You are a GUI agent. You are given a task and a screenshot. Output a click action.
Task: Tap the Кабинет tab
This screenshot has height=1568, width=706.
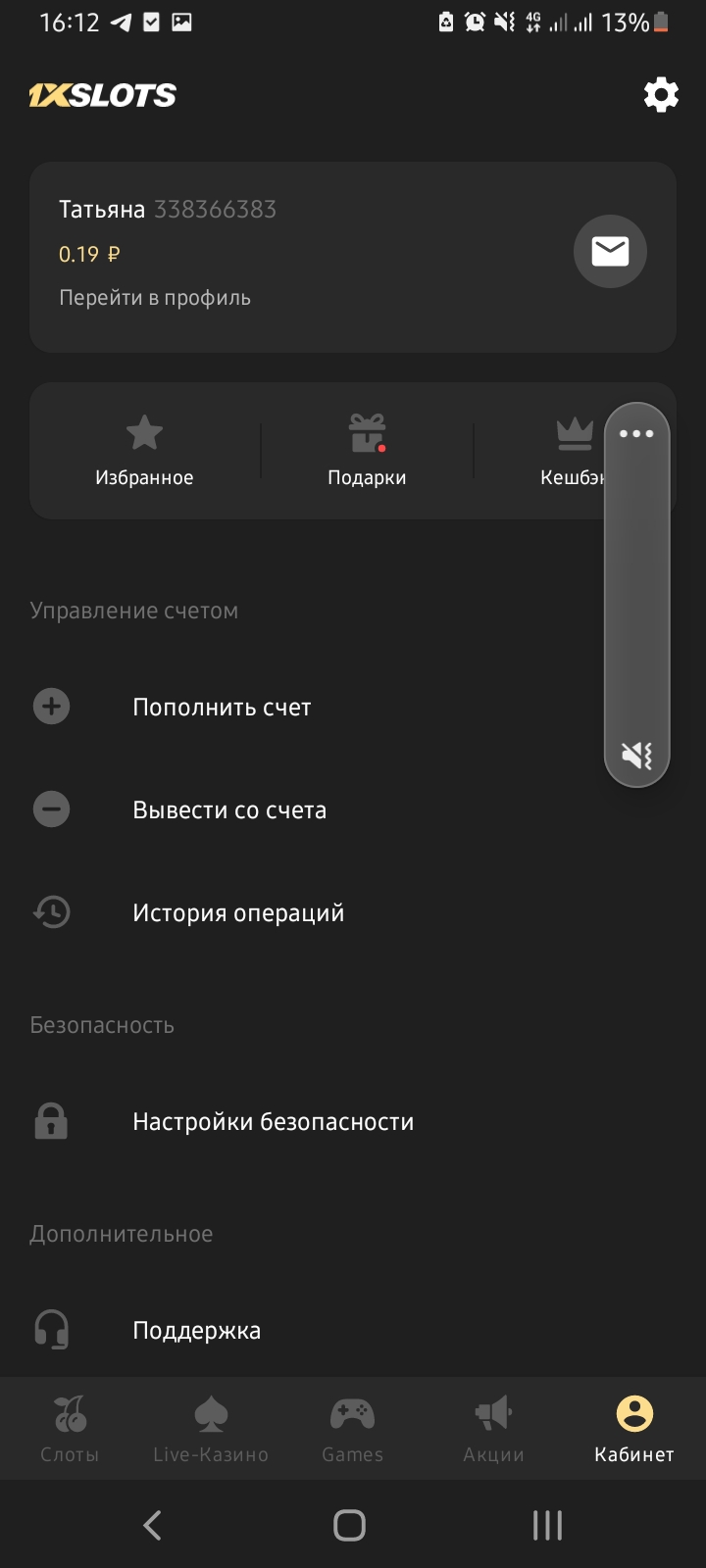(634, 1429)
